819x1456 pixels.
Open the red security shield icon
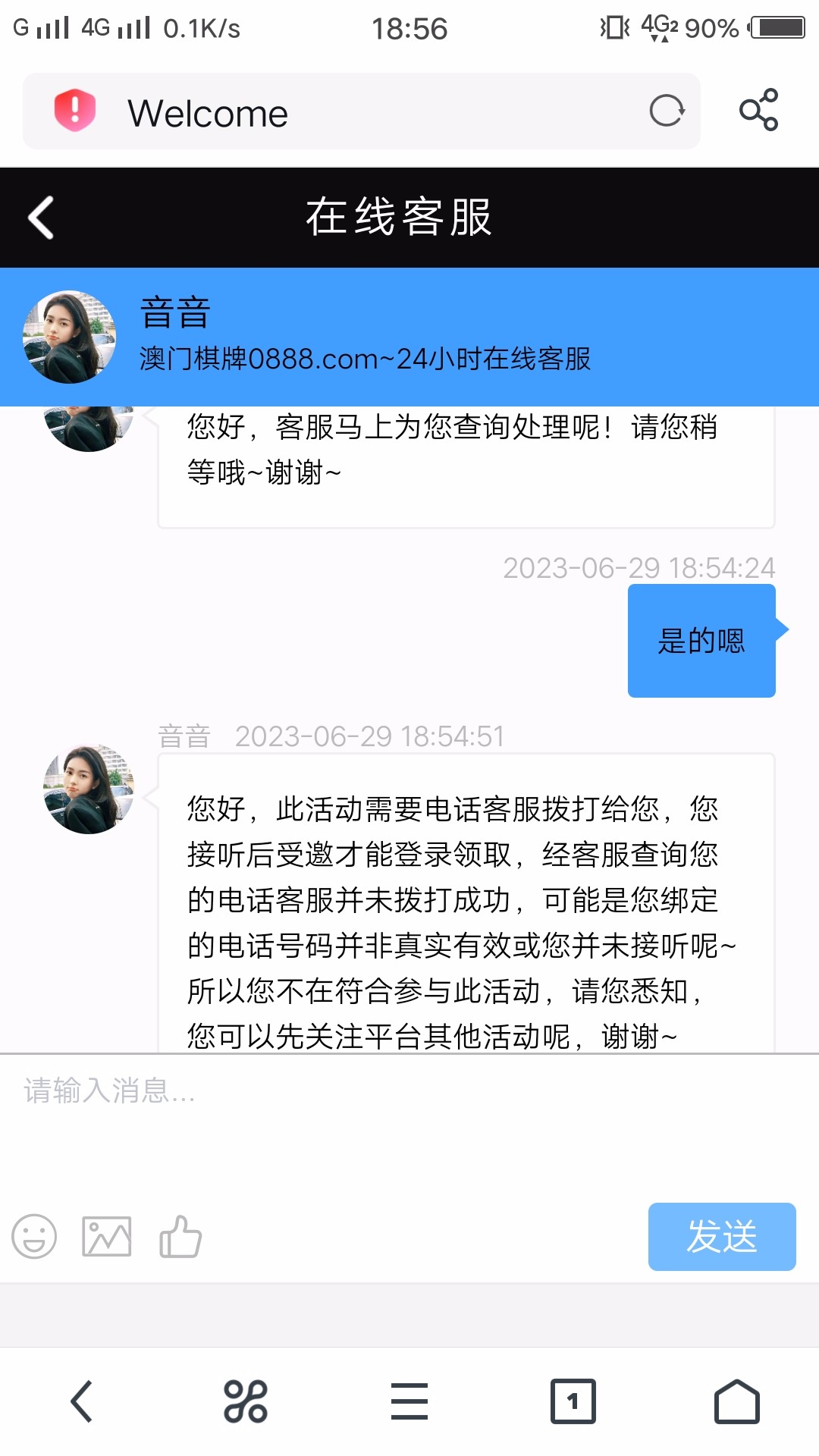click(x=74, y=111)
